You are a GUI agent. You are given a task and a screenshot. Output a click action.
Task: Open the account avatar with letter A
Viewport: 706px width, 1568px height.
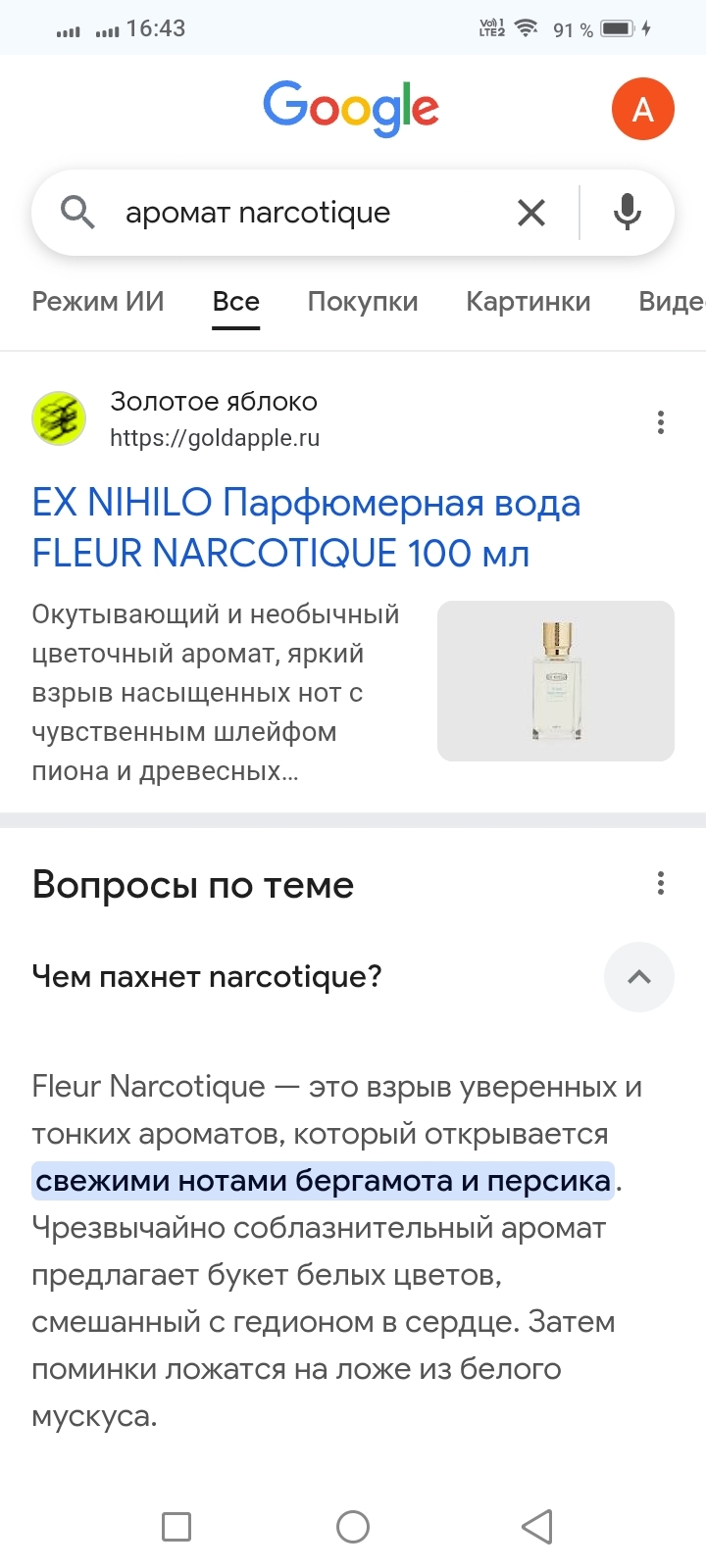tap(642, 109)
